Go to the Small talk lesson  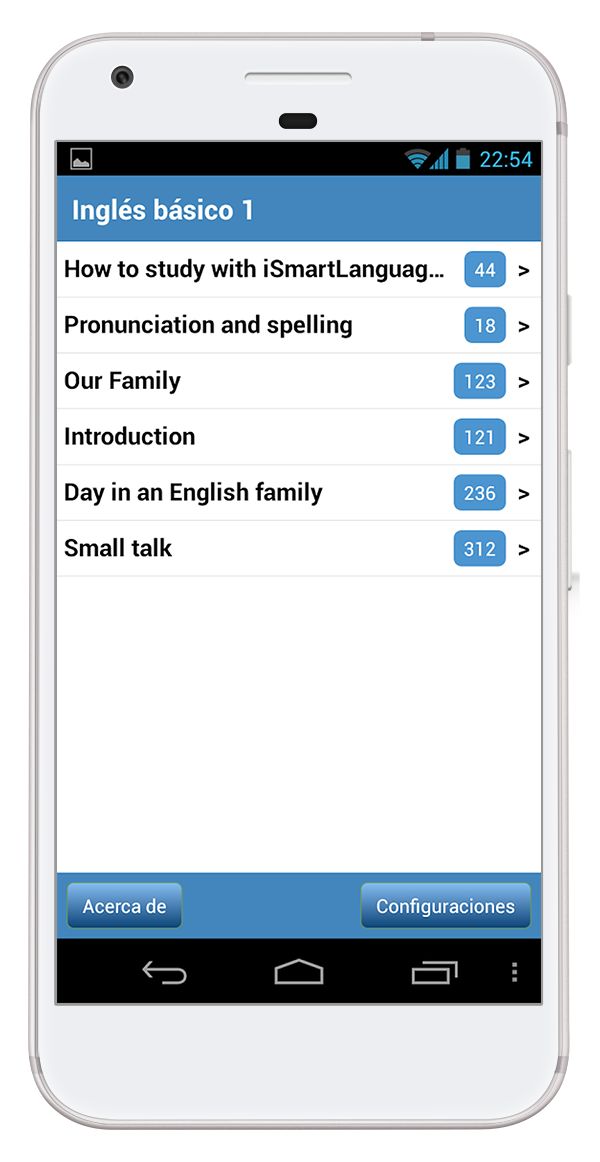tap(299, 548)
